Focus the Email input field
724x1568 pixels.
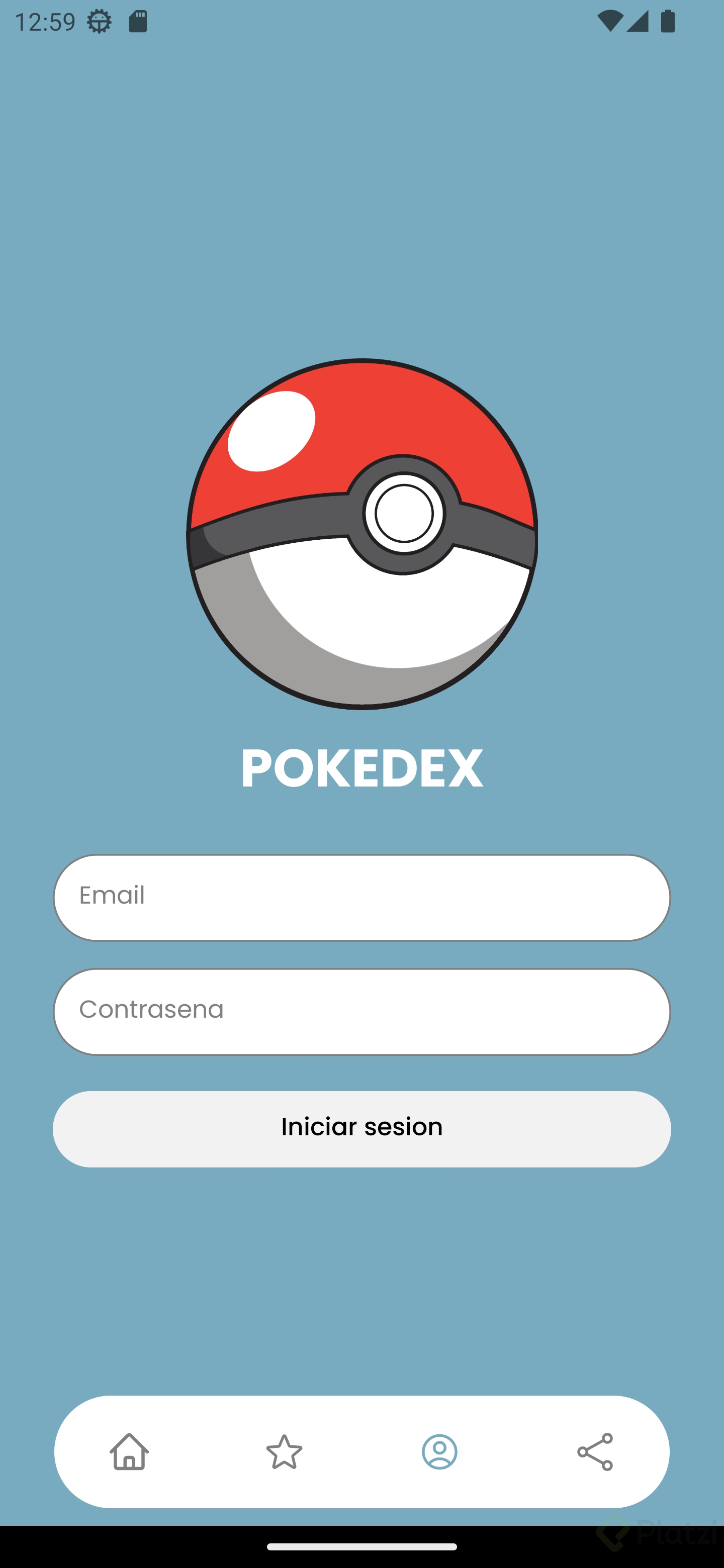tap(361, 897)
